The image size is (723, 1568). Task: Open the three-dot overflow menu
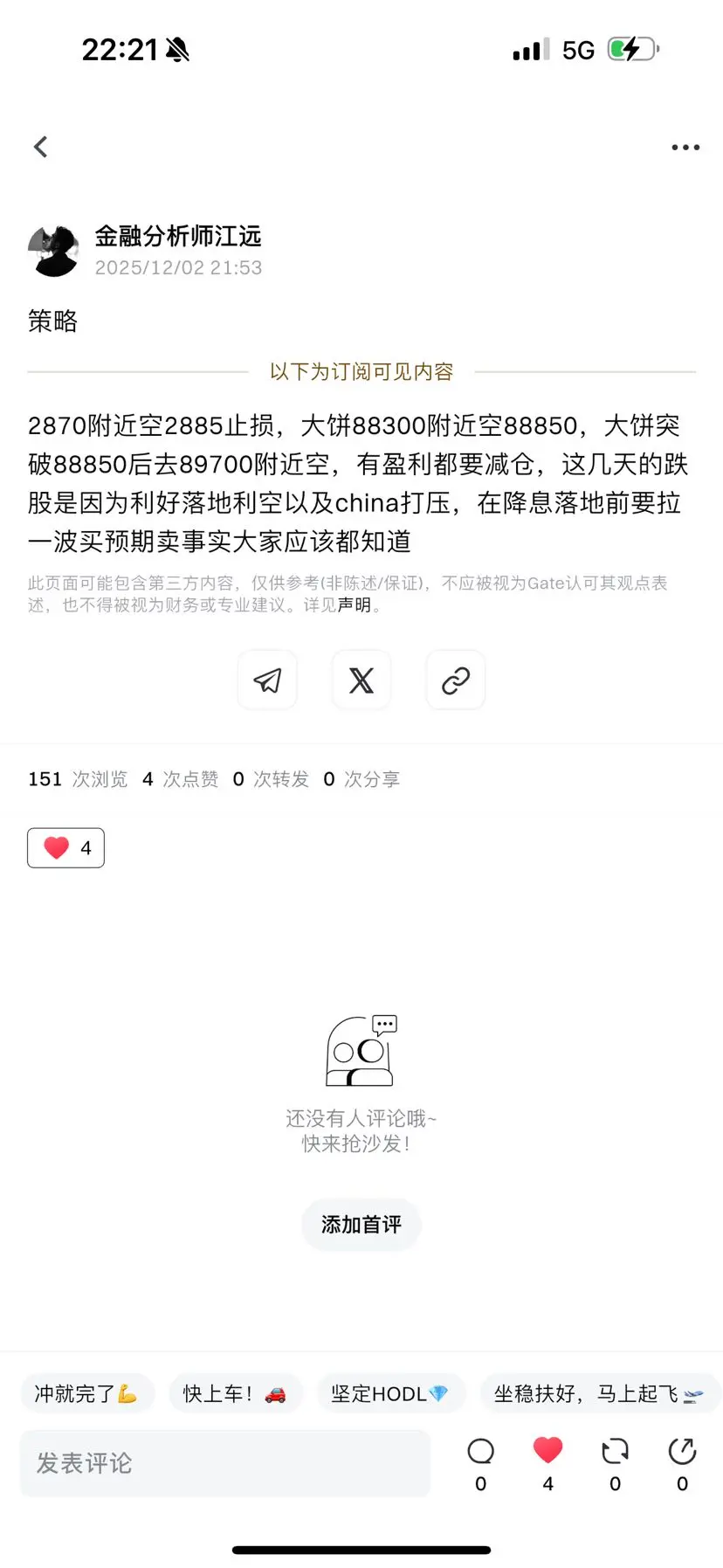click(x=685, y=147)
